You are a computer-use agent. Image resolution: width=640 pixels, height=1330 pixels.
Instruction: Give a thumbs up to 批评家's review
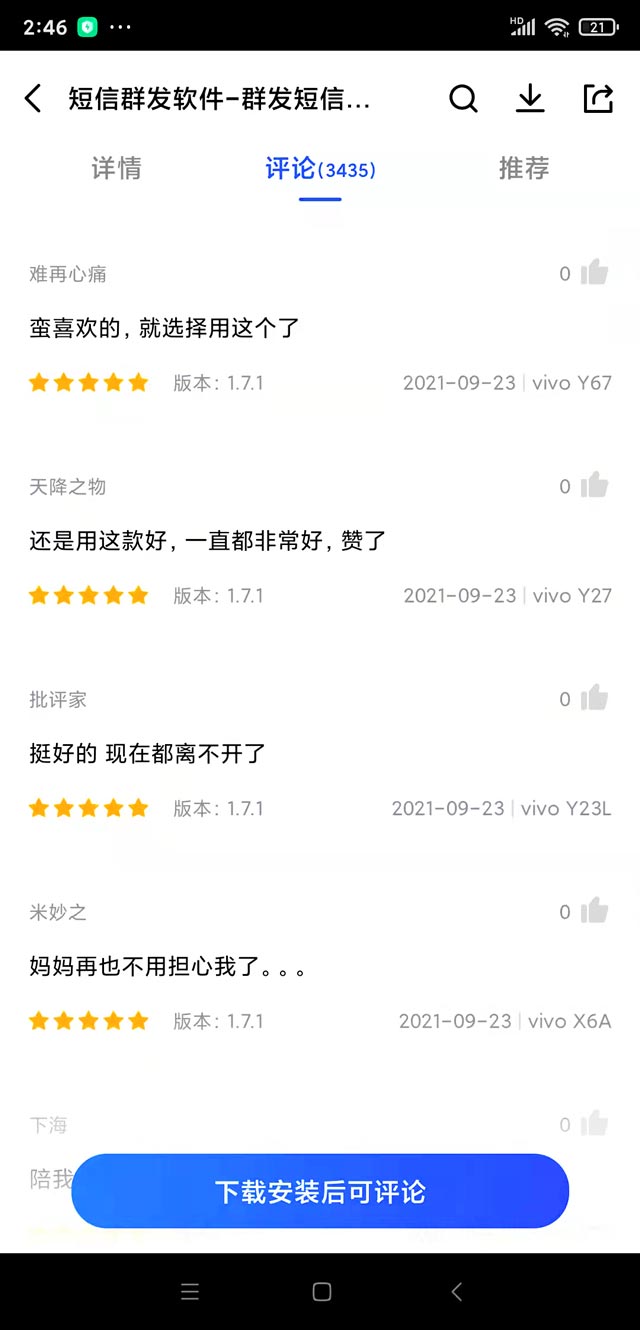pos(594,698)
